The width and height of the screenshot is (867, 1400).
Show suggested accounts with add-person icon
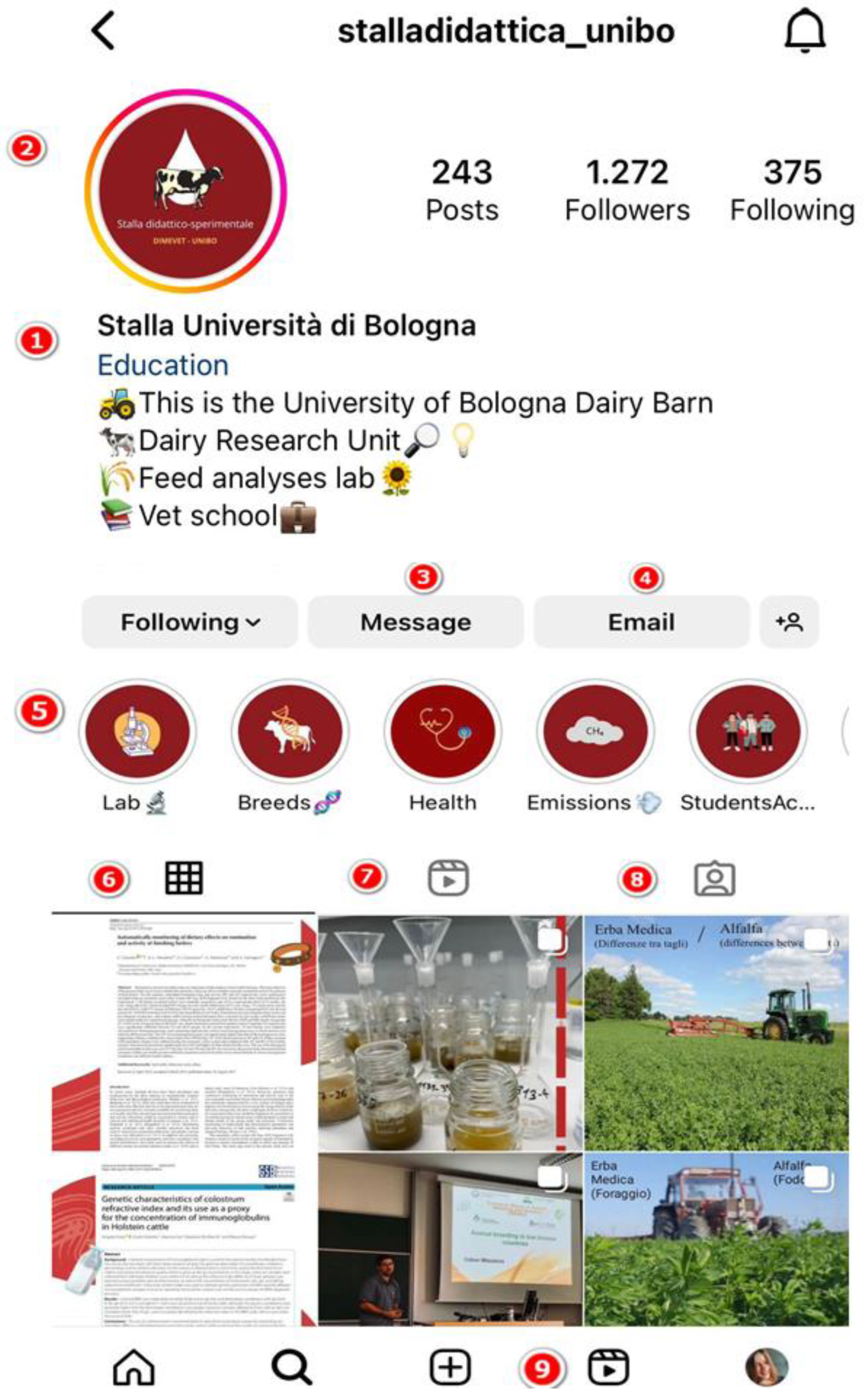[x=789, y=622]
